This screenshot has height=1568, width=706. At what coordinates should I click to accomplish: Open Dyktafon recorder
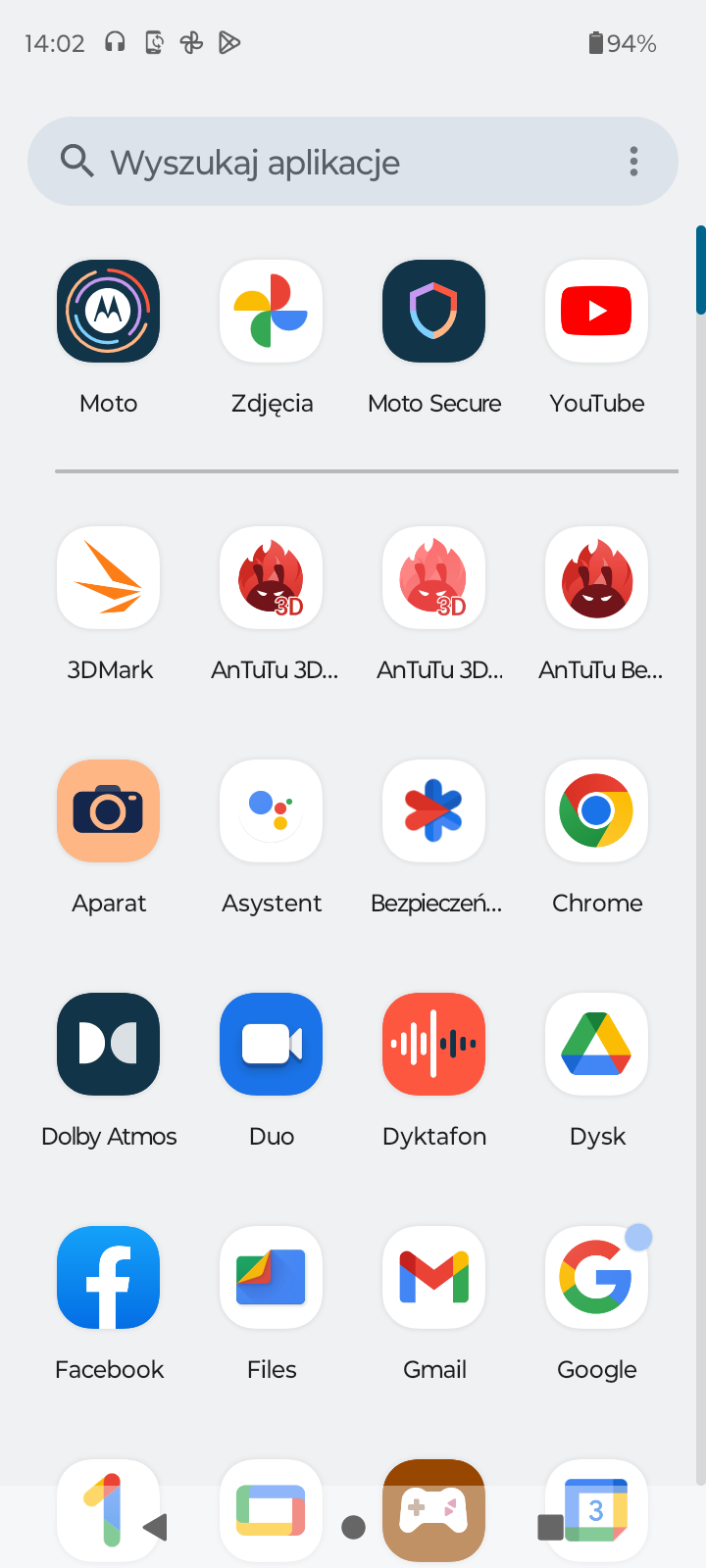point(434,1045)
